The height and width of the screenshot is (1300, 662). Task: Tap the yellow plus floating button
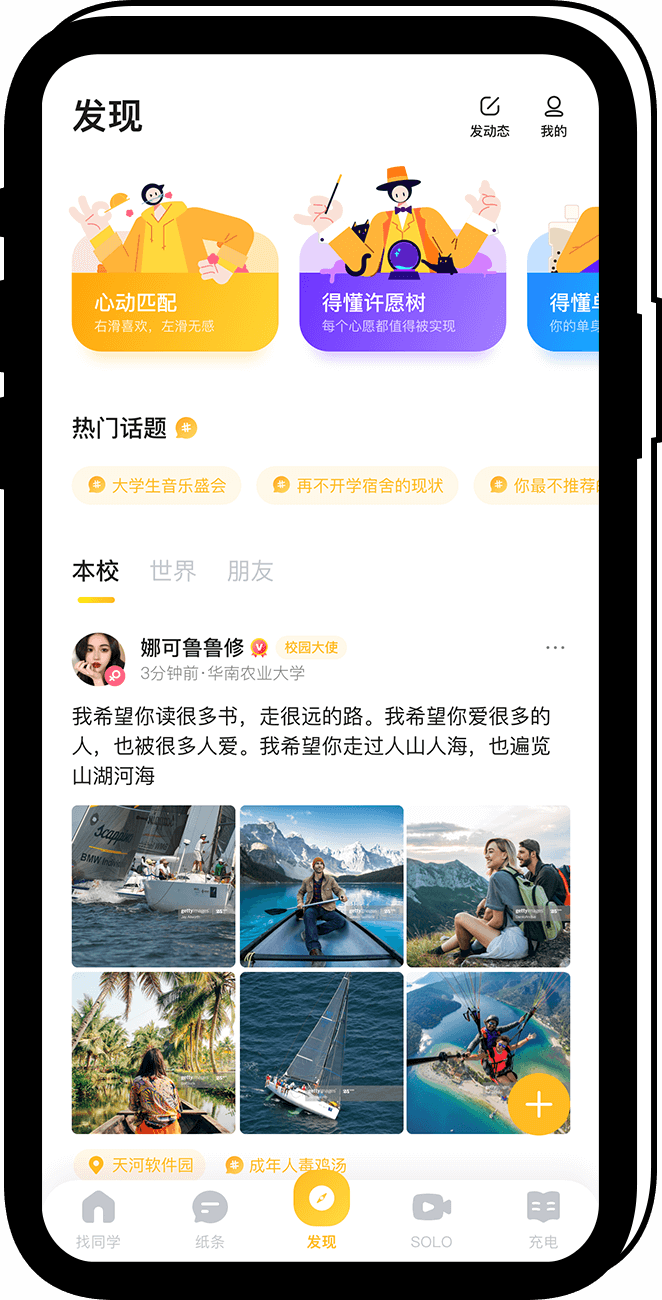[x=539, y=1104]
